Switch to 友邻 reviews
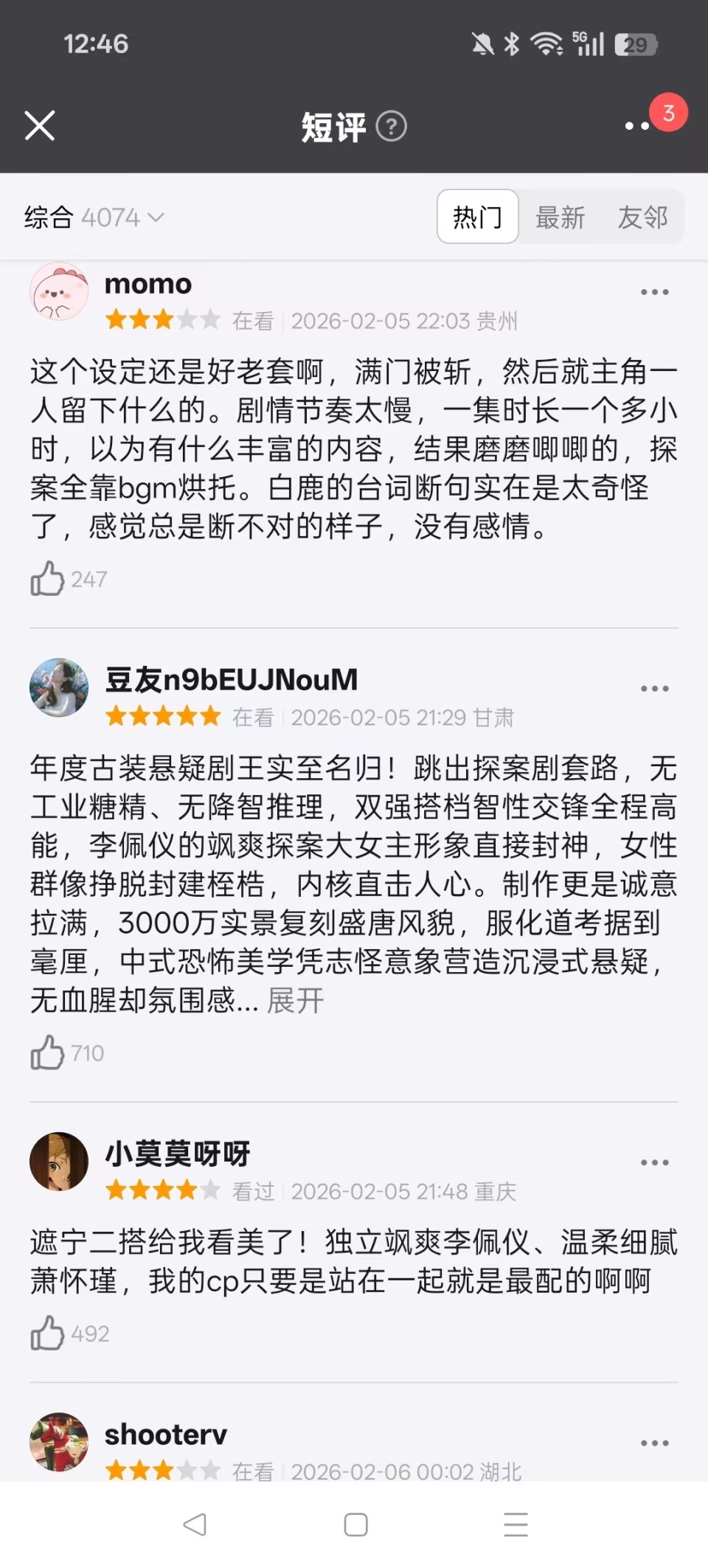Screen dimensions: 708x1568 (x=644, y=217)
